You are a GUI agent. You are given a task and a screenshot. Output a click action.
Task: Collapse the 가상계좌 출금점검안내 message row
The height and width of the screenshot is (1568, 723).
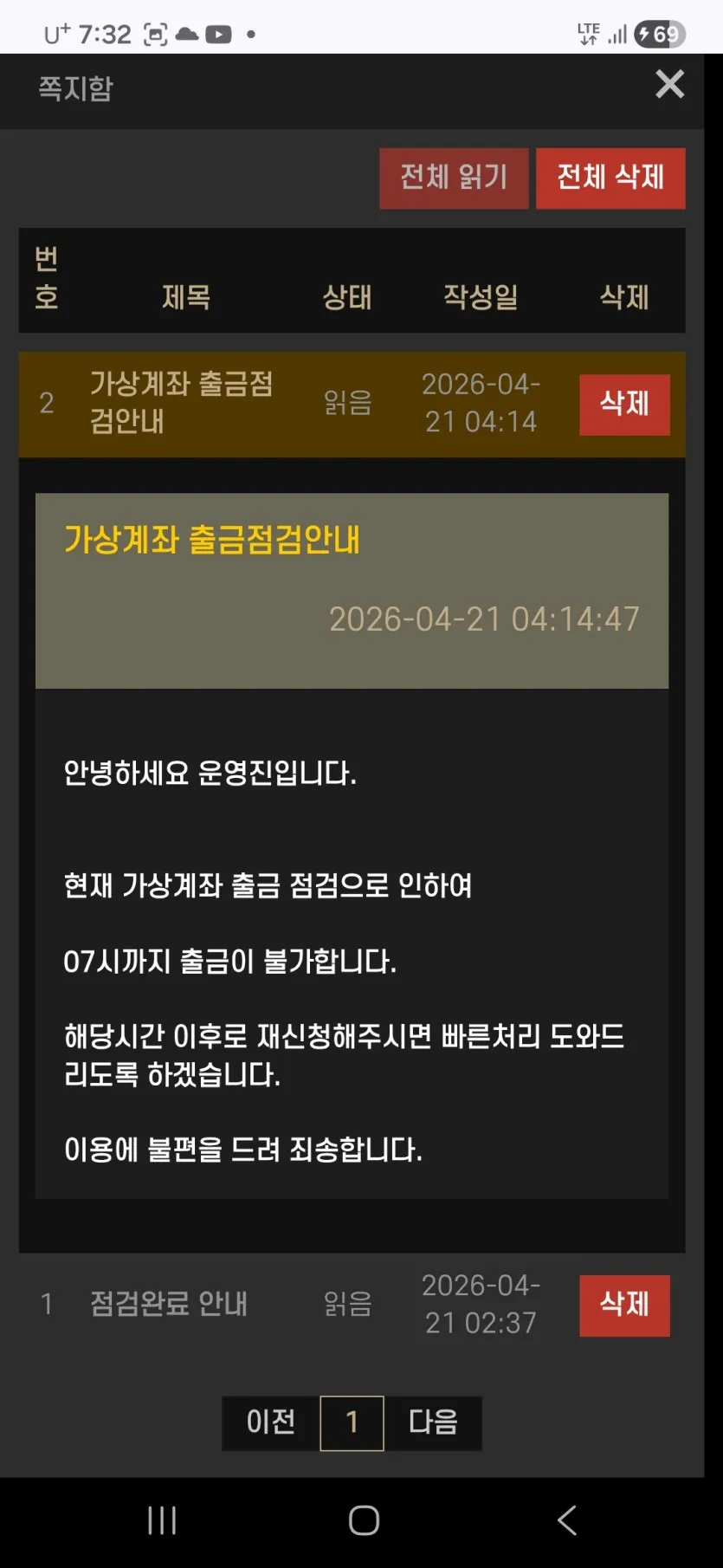182,403
